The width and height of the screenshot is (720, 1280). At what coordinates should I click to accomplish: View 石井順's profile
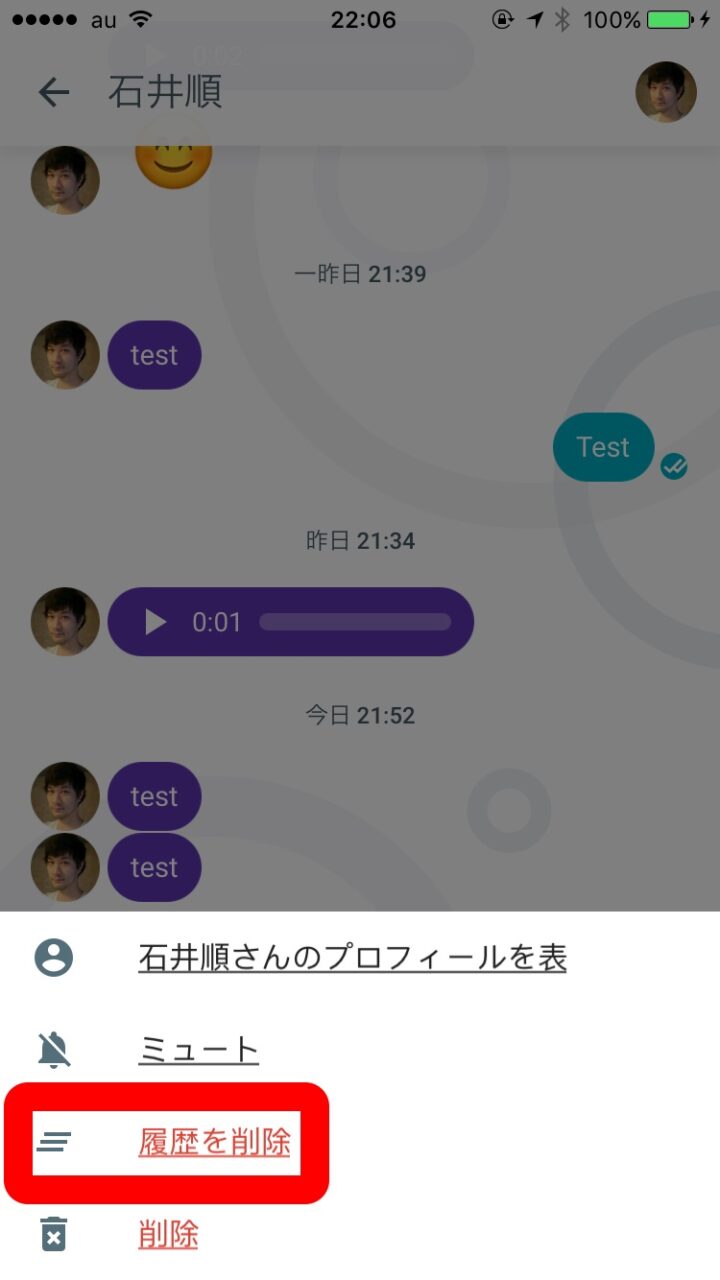point(352,958)
